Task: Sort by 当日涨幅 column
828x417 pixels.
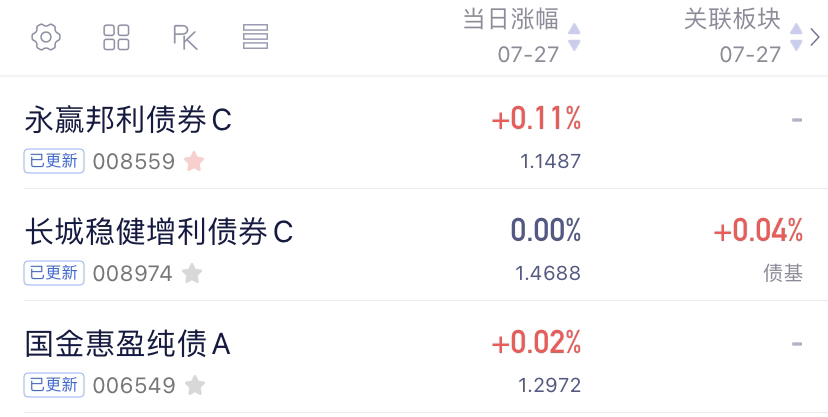Action: click(x=522, y=36)
